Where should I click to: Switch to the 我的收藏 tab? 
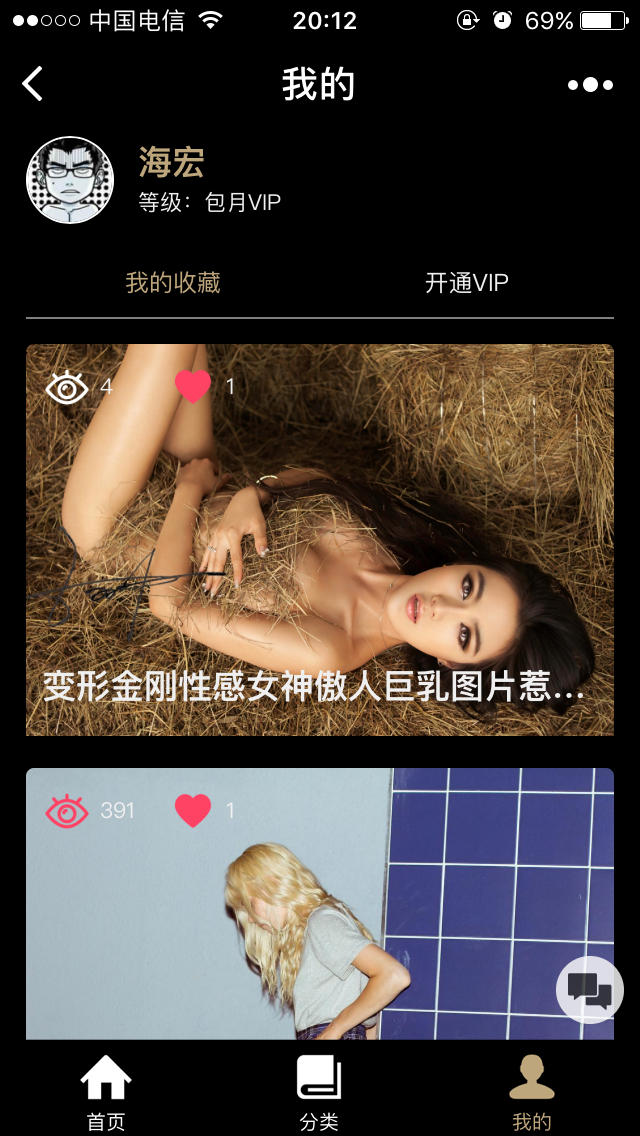click(173, 283)
